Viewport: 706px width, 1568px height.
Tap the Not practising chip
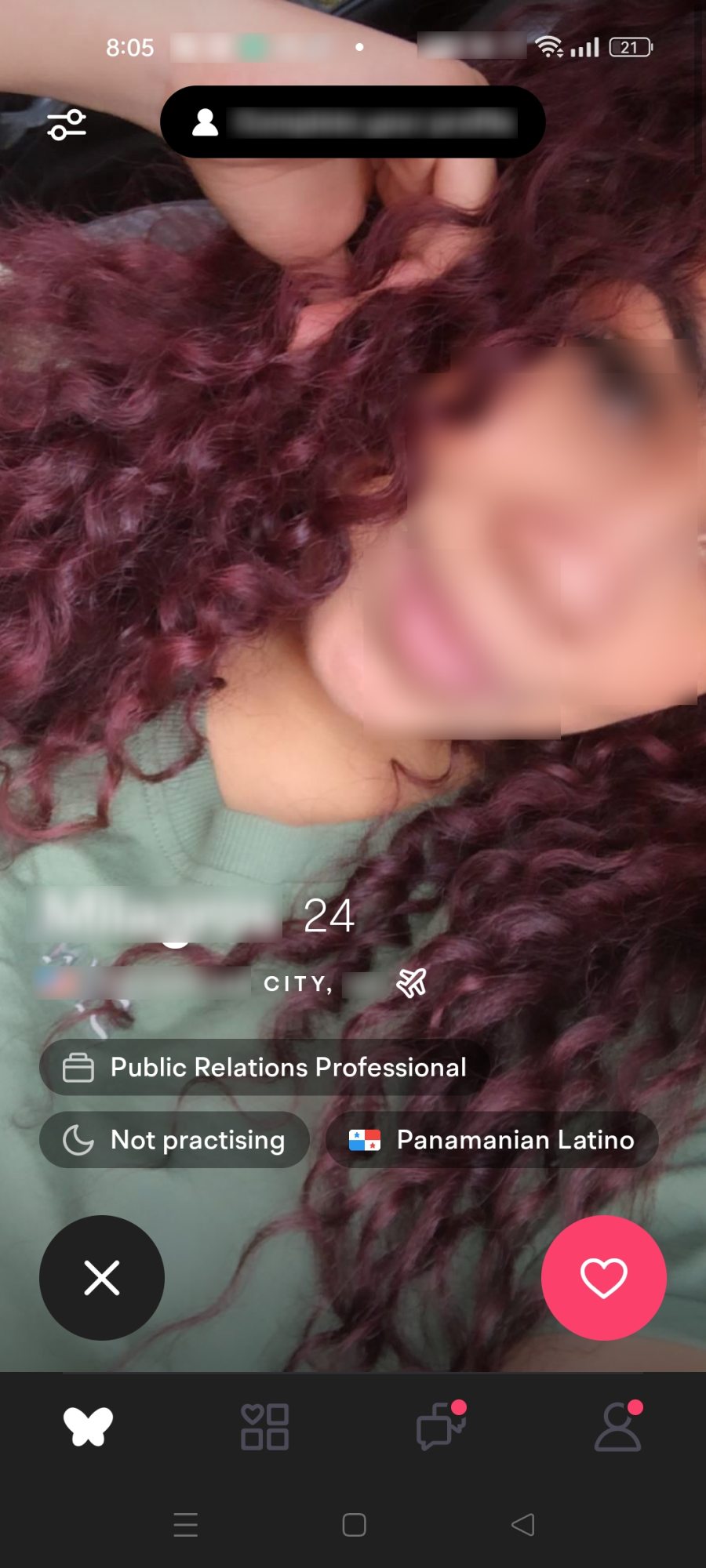174,1140
